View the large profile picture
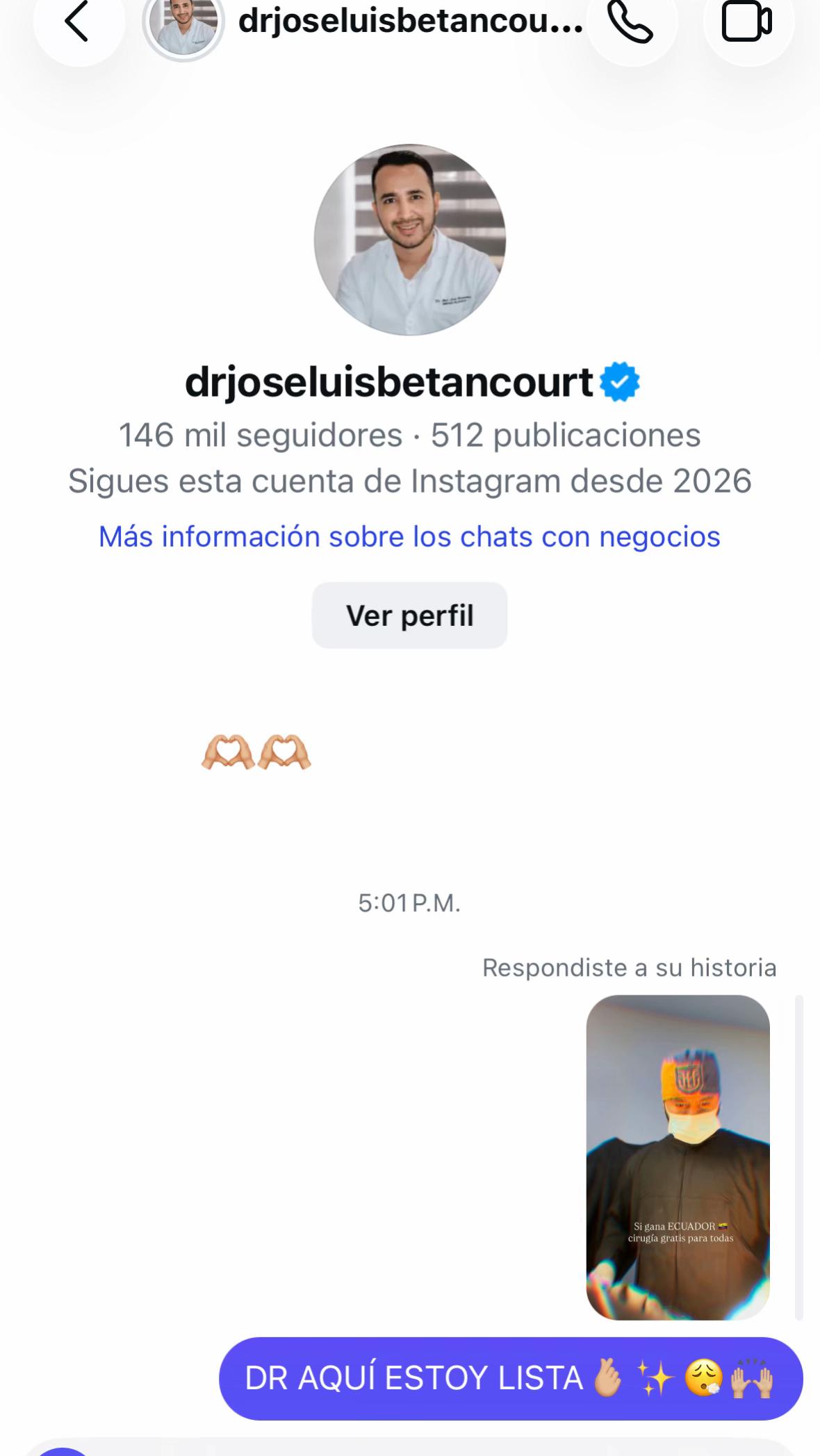The width and height of the screenshot is (820, 1456). click(x=410, y=240)
